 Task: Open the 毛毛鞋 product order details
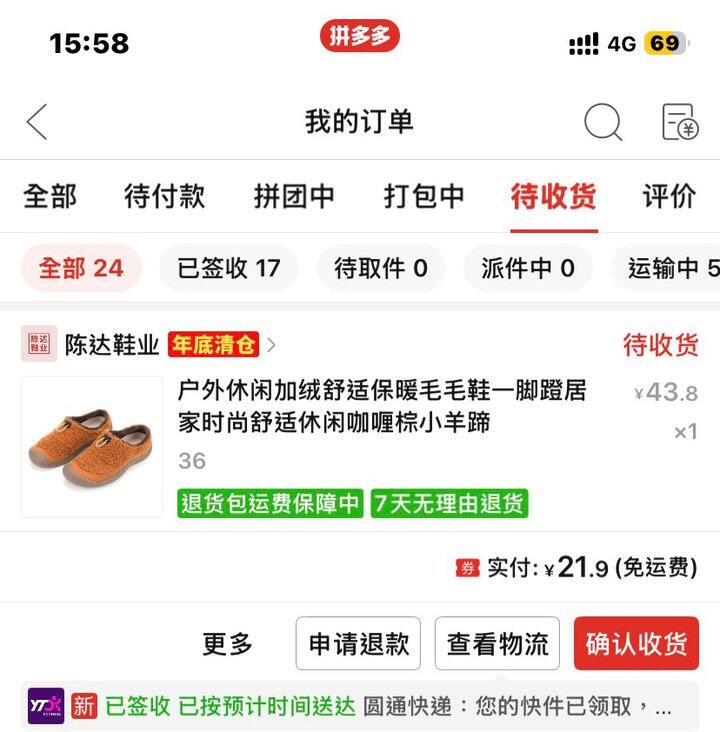coord(380,405)
